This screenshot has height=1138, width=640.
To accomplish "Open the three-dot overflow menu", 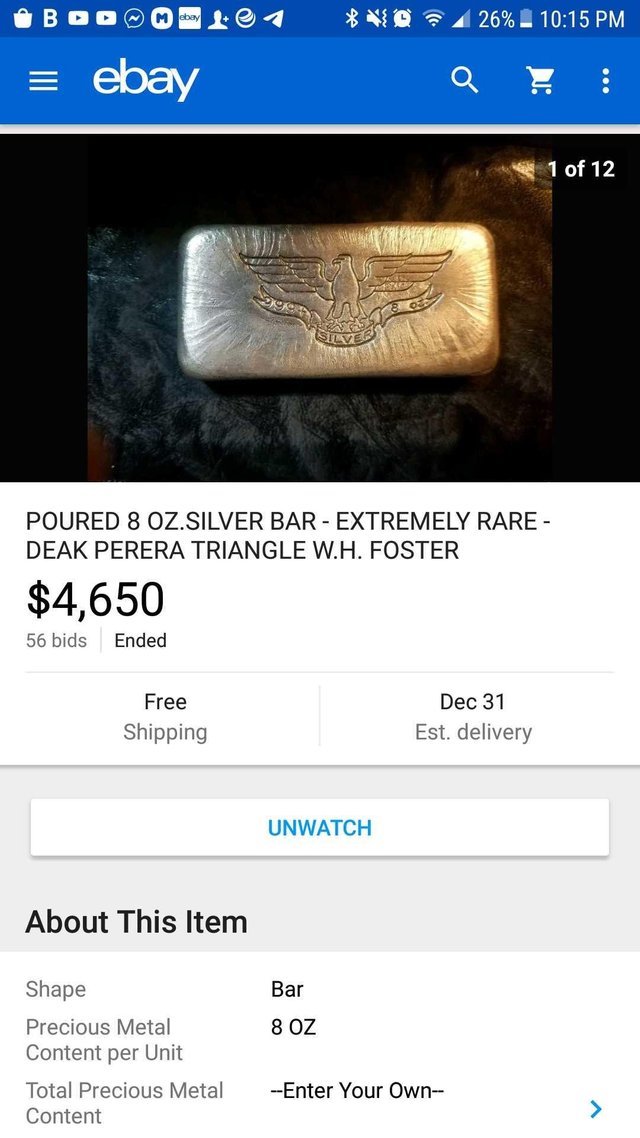I will tap(605, 81).
